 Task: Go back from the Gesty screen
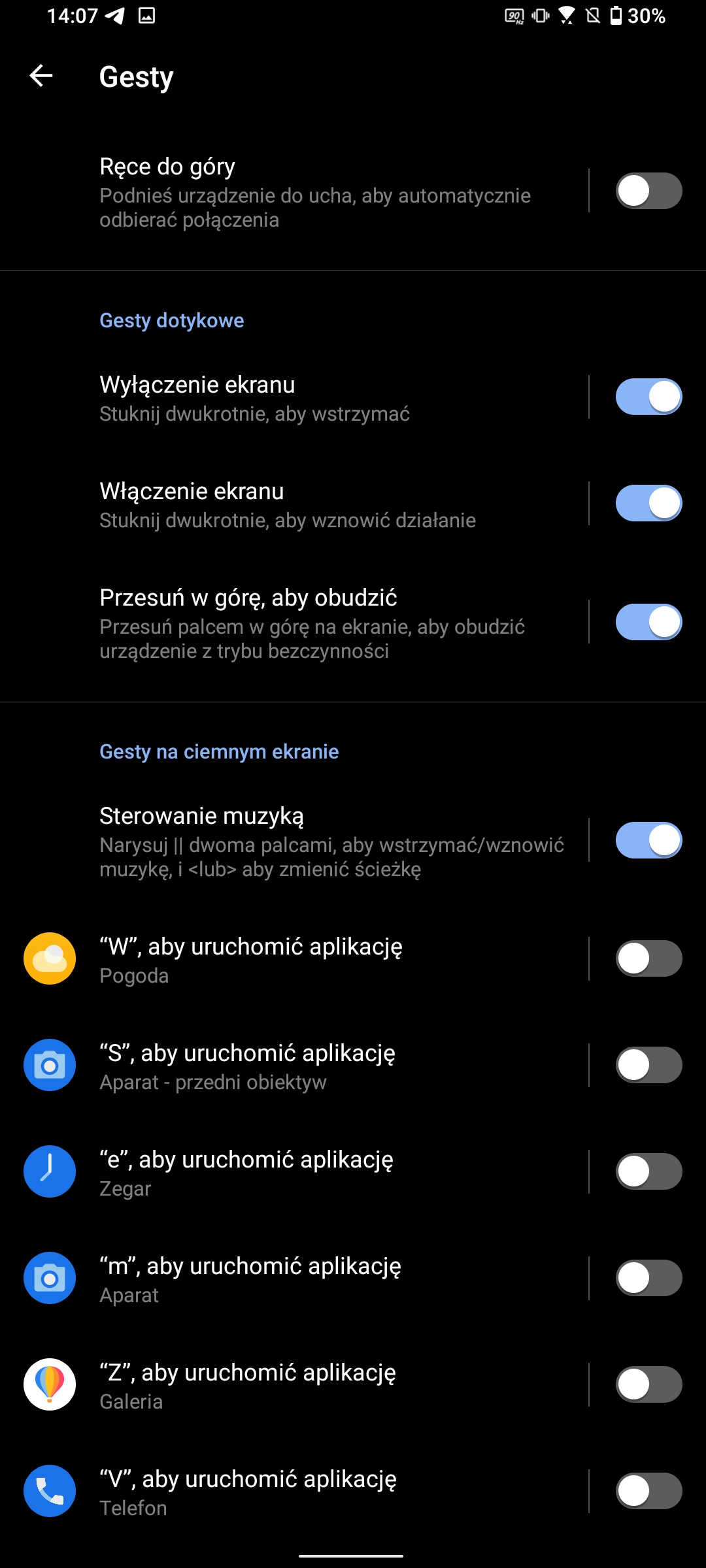[41, 76]
